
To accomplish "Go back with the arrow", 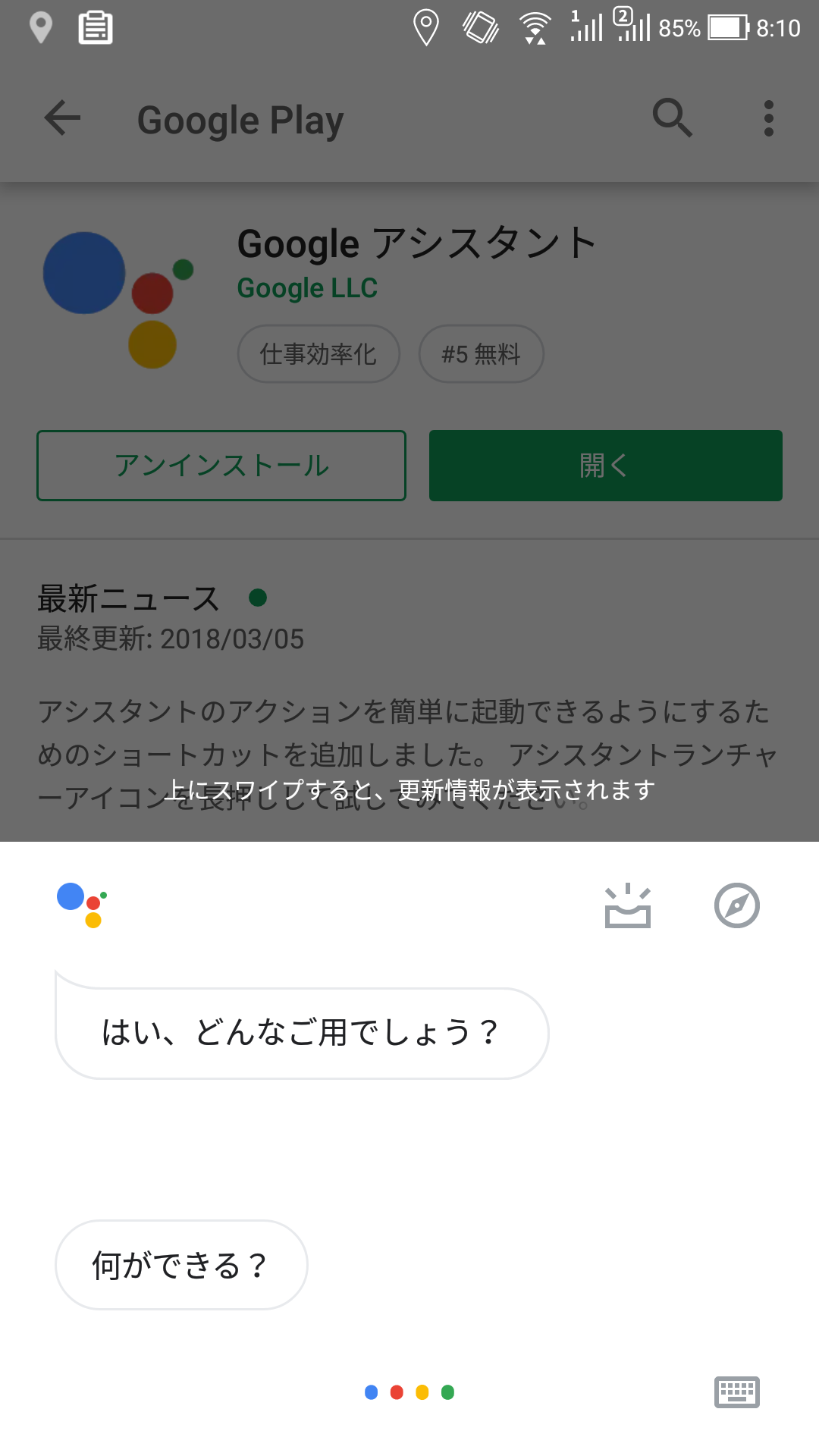I will (x=62, y=118).
